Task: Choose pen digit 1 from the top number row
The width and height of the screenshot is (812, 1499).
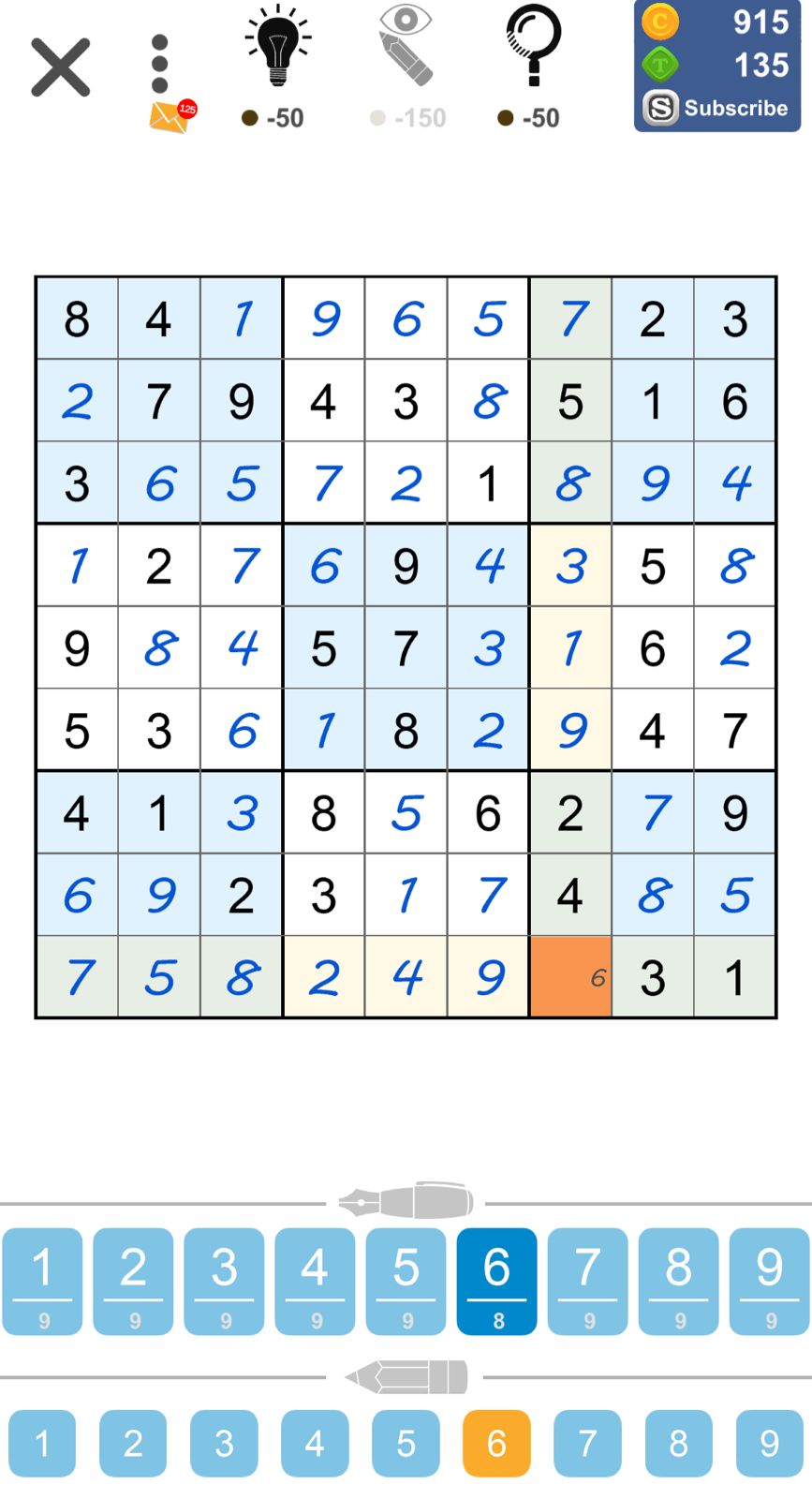Action: pos(42,1281)
